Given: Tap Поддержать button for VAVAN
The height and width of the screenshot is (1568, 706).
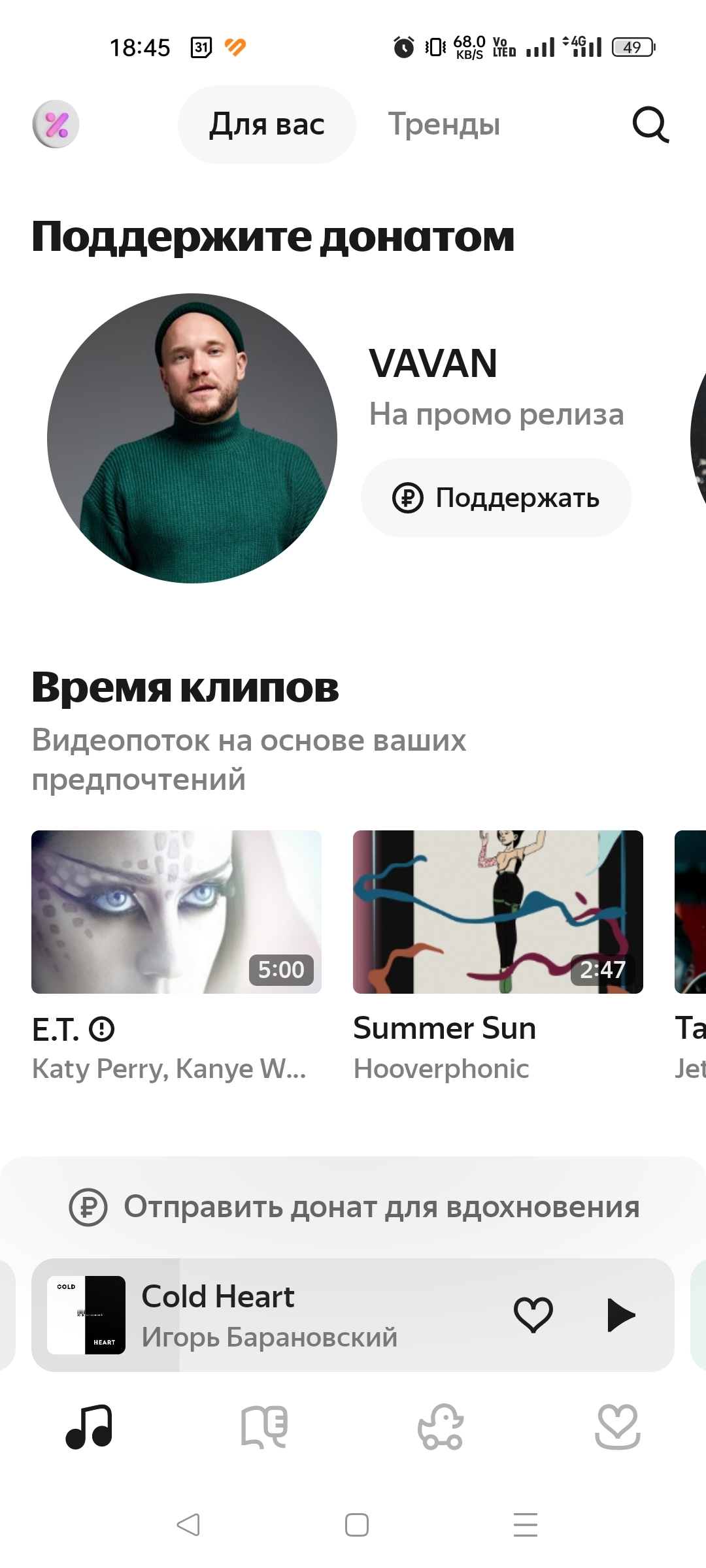Looking at the screenshot, I should [x=496, y=498].
